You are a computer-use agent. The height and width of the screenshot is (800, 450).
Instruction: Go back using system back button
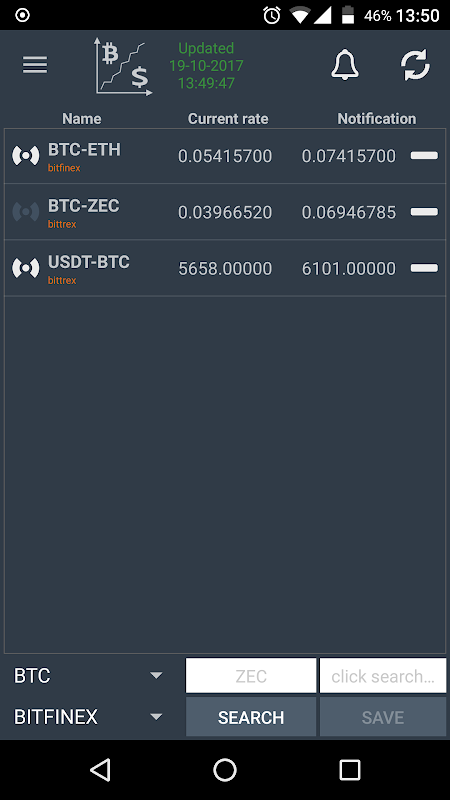pyautogui.click(x=100, y=770)
